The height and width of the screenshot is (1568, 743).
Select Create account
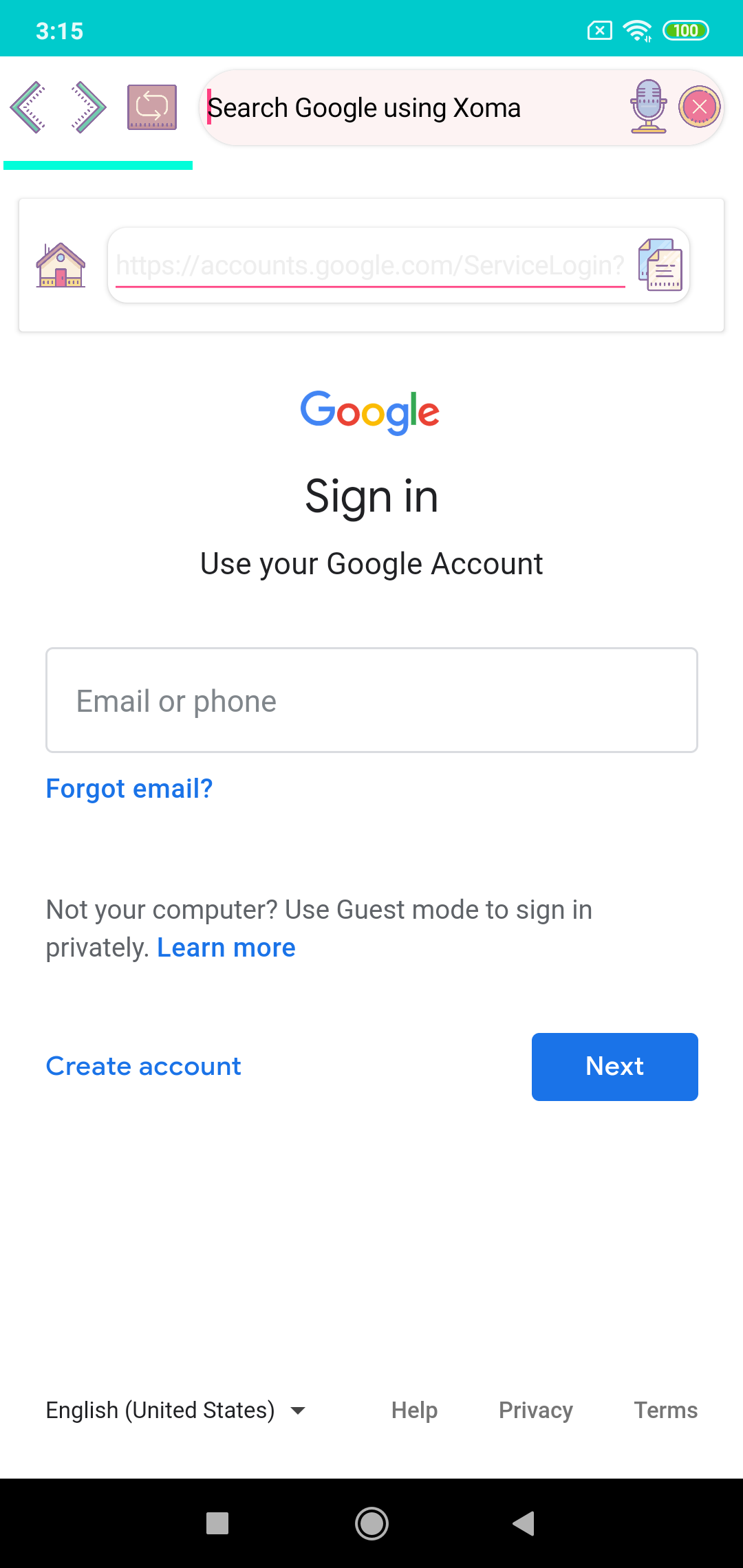143,1067
